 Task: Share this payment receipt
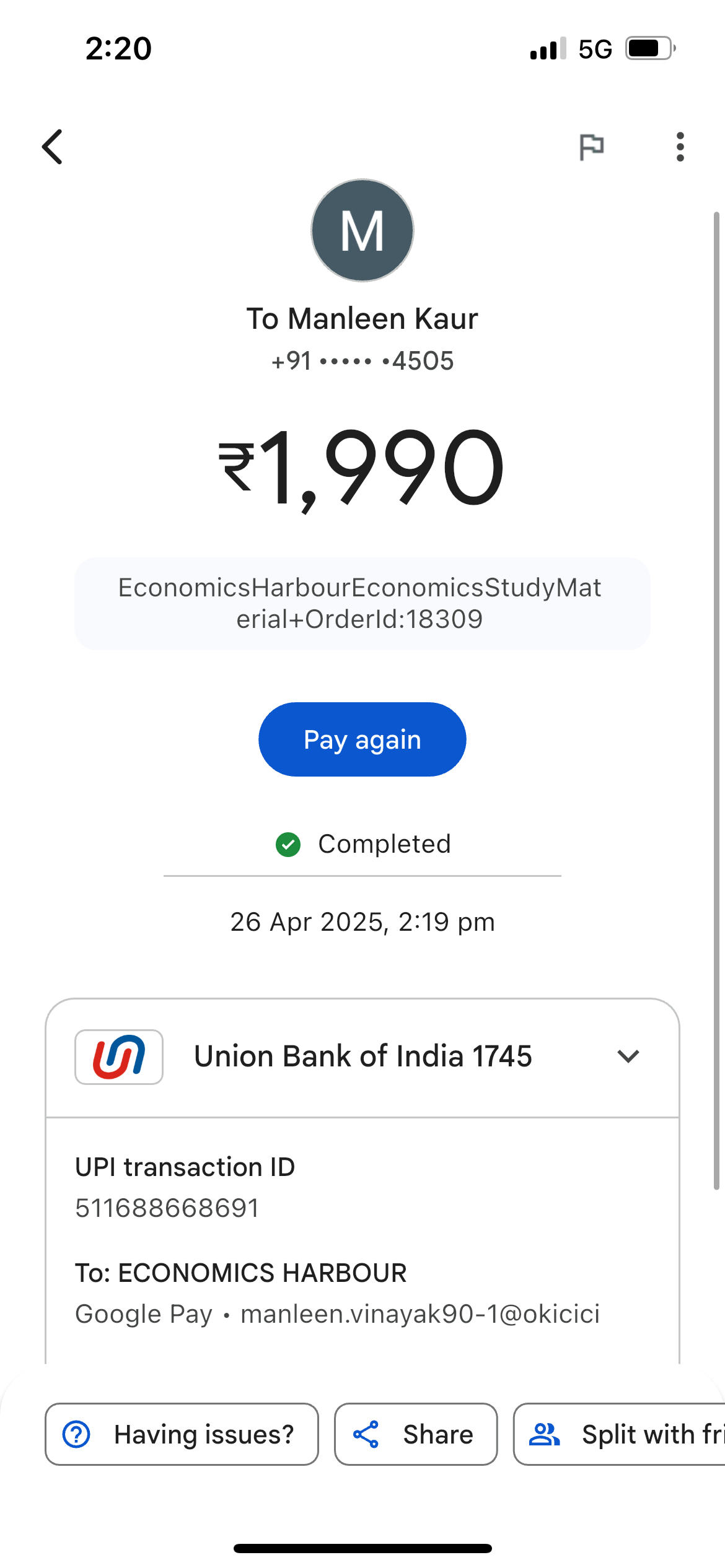click(416, 1434)
